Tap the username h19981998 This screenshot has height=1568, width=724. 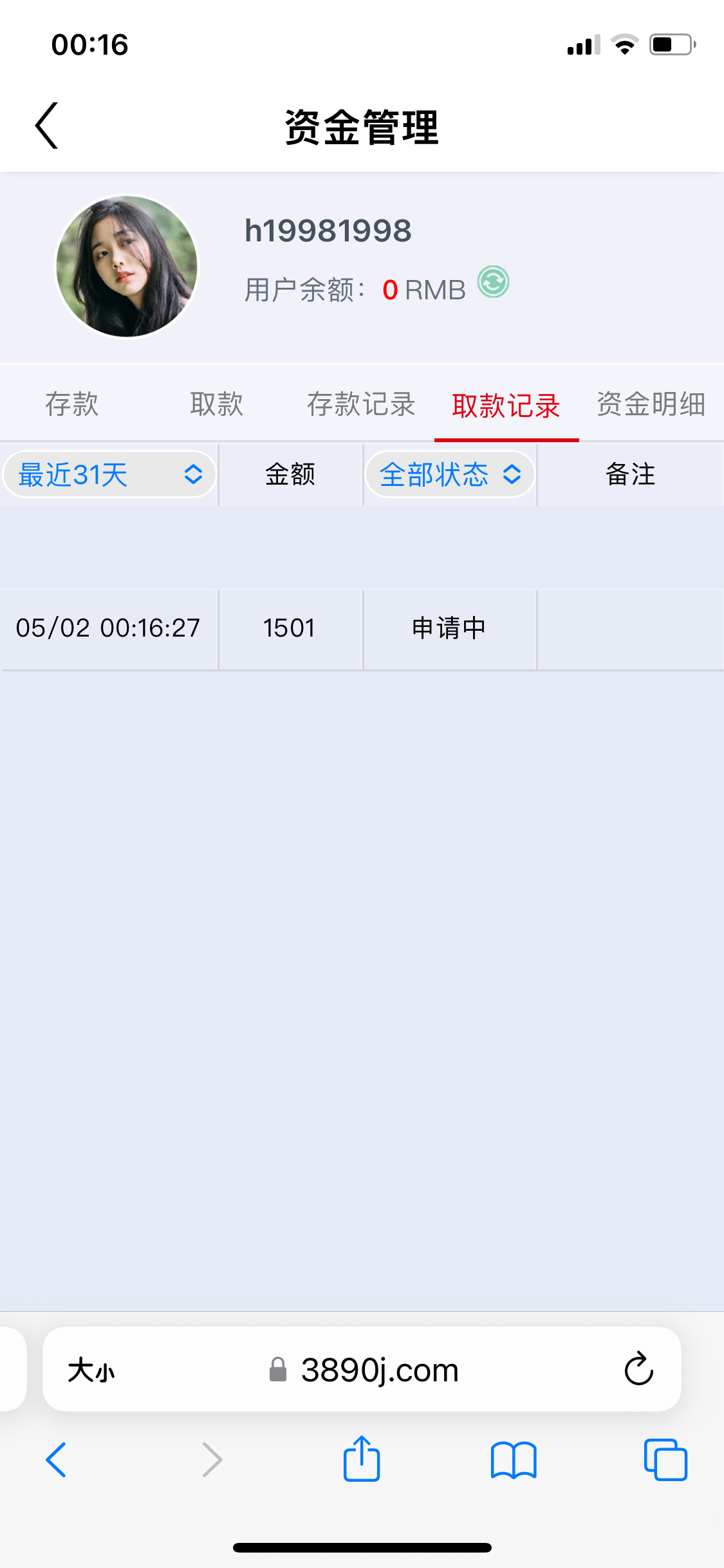tap(330, 230)
